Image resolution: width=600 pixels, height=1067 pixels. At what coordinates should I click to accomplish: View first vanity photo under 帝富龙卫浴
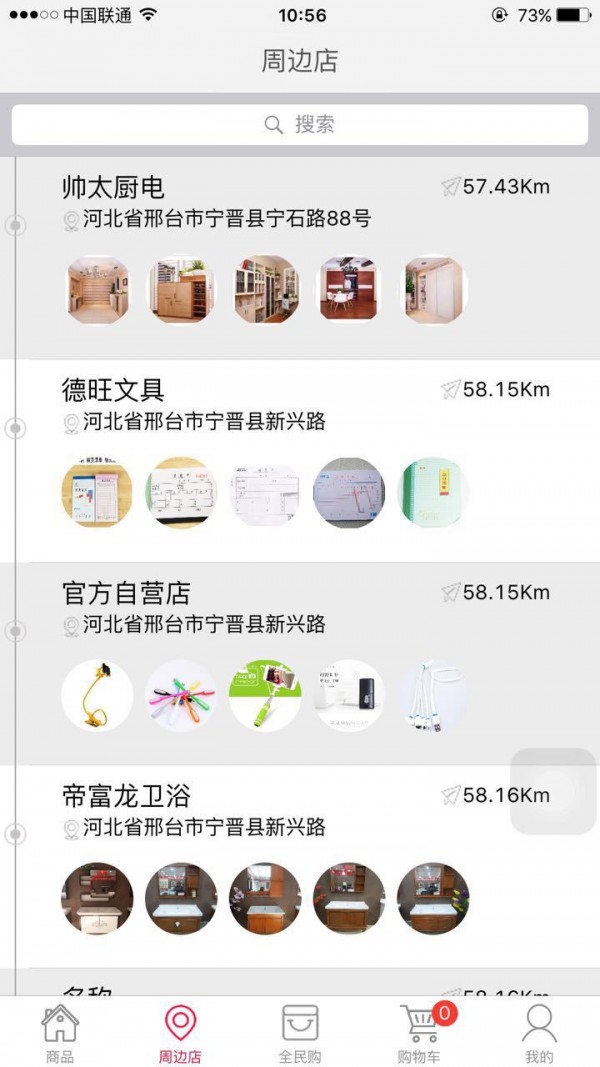(97, 898)
